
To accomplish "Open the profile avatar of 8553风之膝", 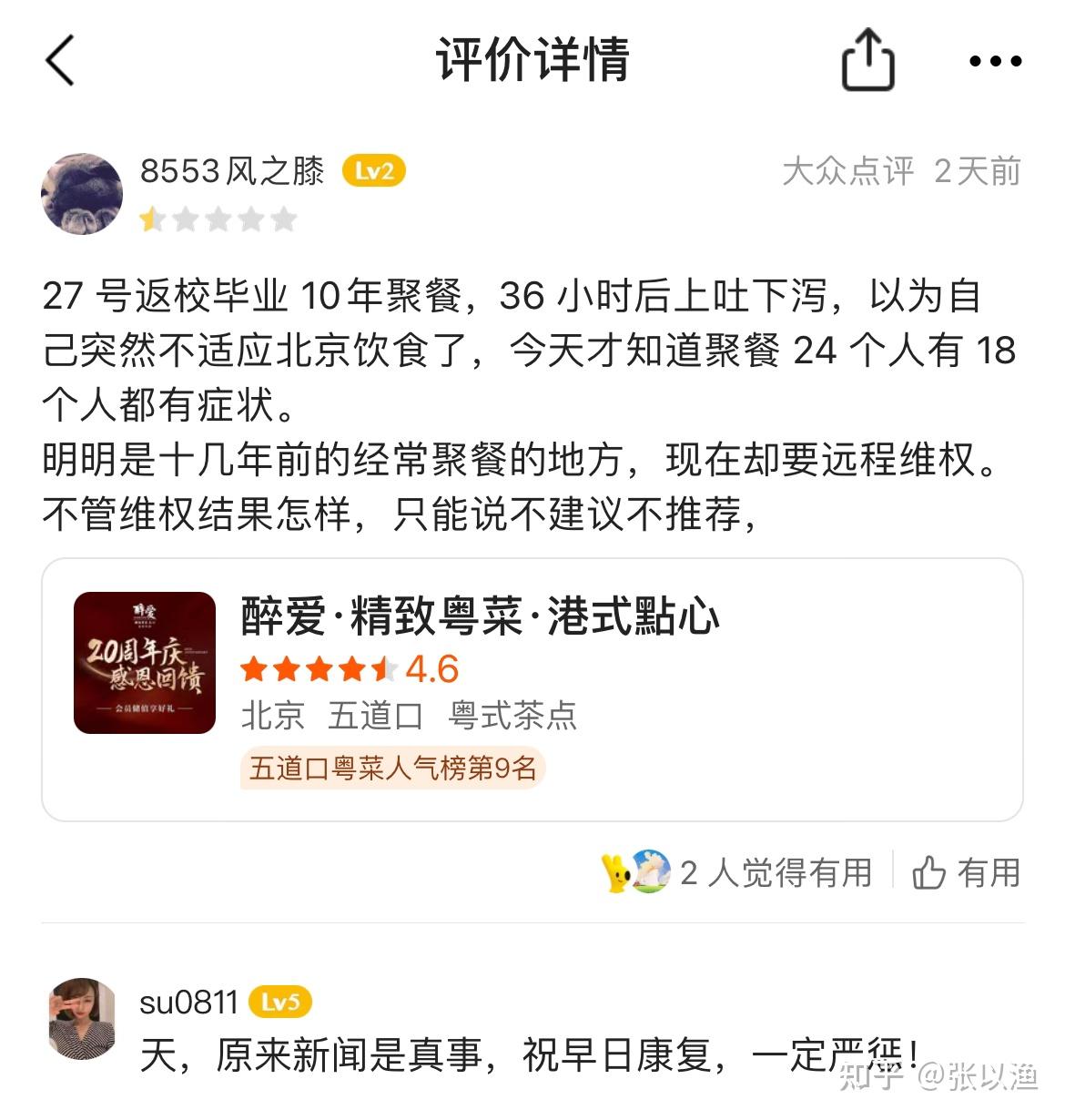I will (82, 193).
